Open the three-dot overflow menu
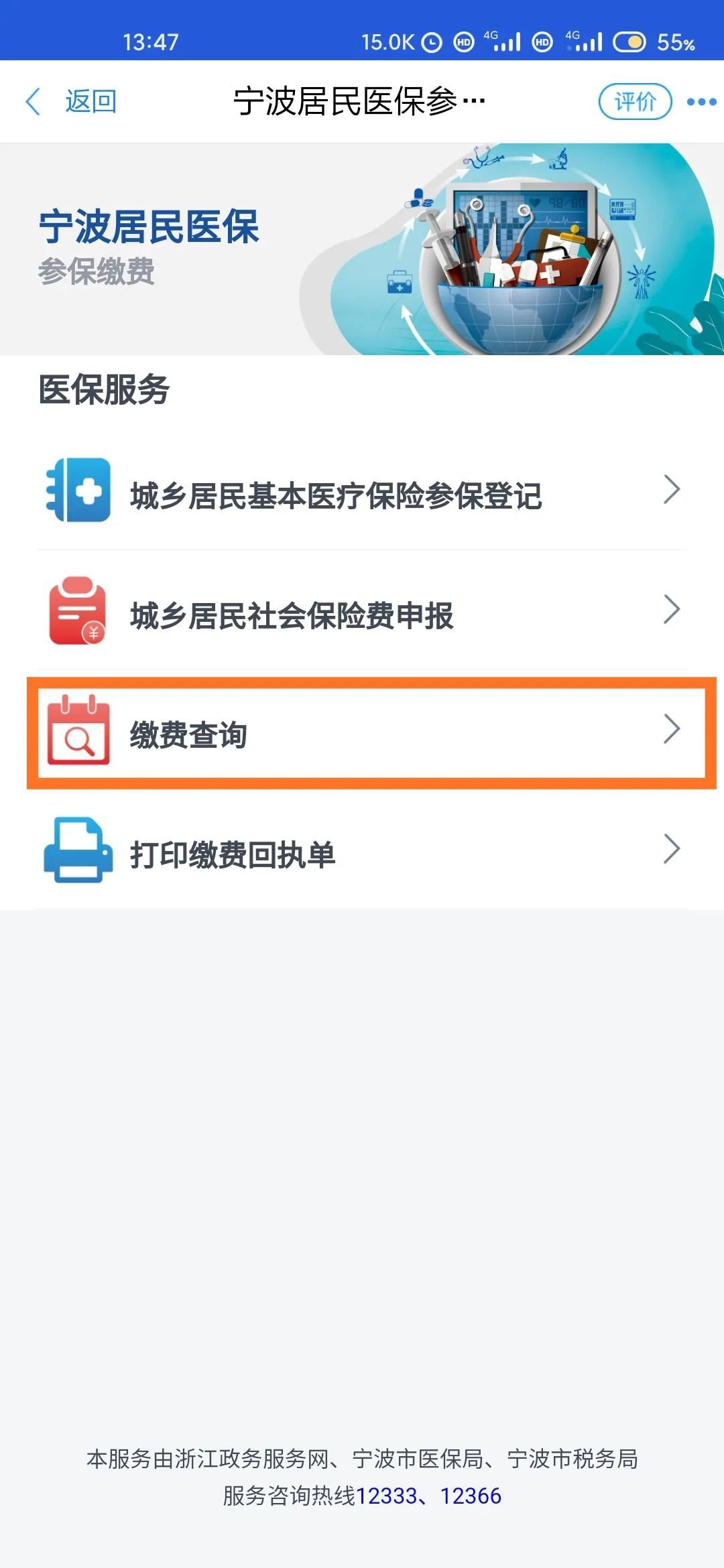The width and height of the screenshot is (724, 1568). 701,102
